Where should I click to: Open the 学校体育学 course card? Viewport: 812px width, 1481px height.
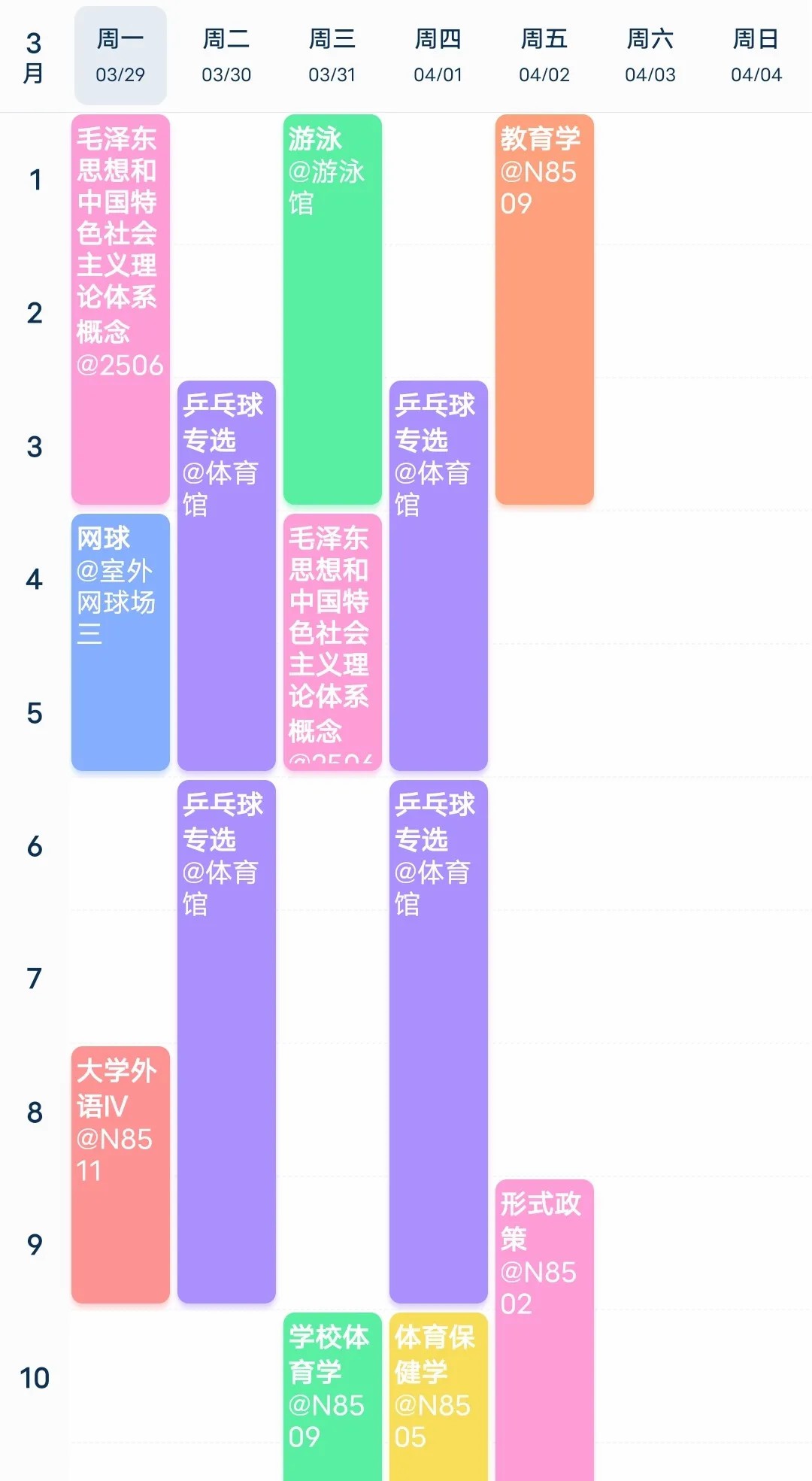332,1397
